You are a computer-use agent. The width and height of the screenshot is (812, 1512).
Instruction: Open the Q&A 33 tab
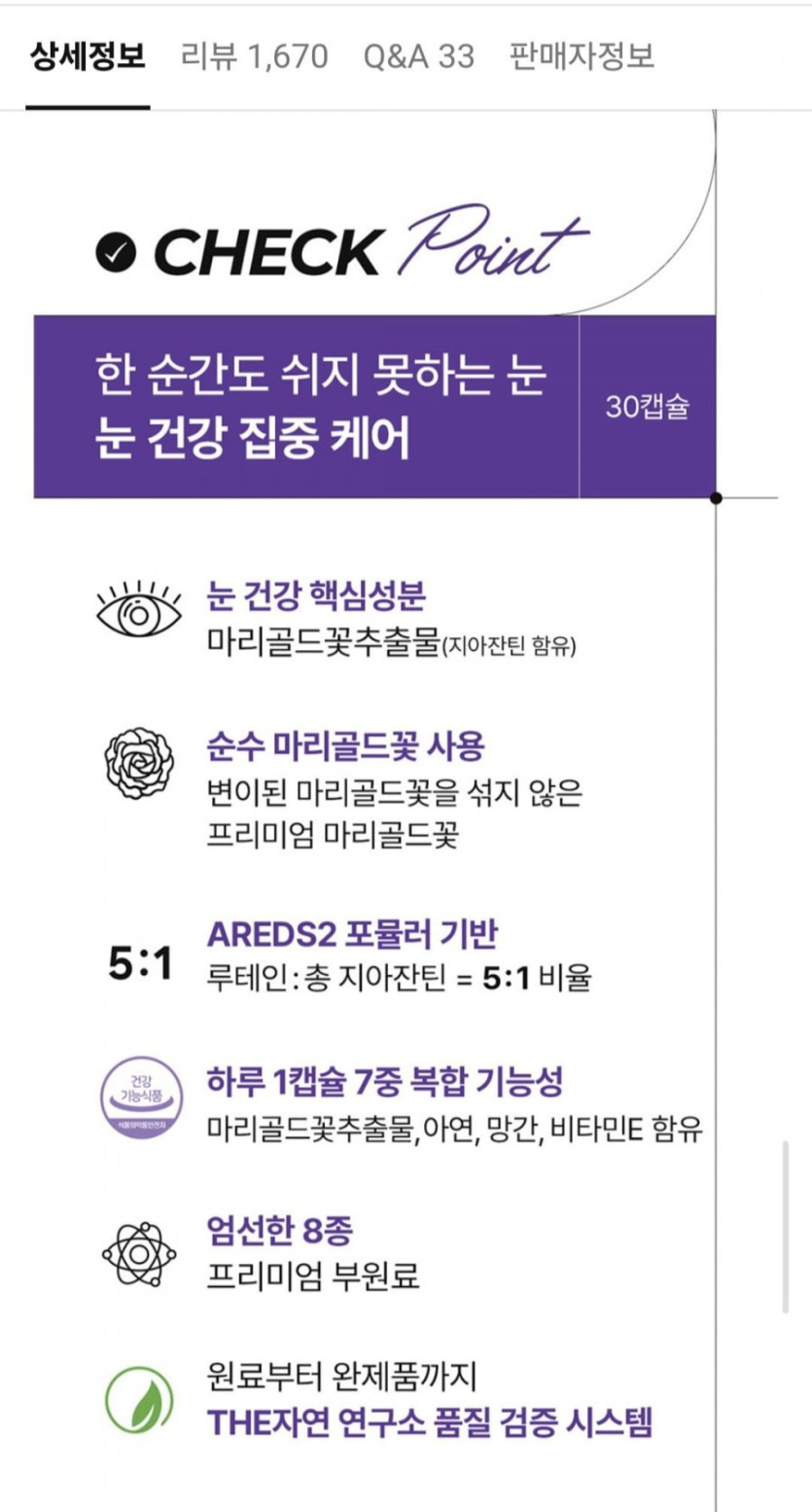[419, 56]
